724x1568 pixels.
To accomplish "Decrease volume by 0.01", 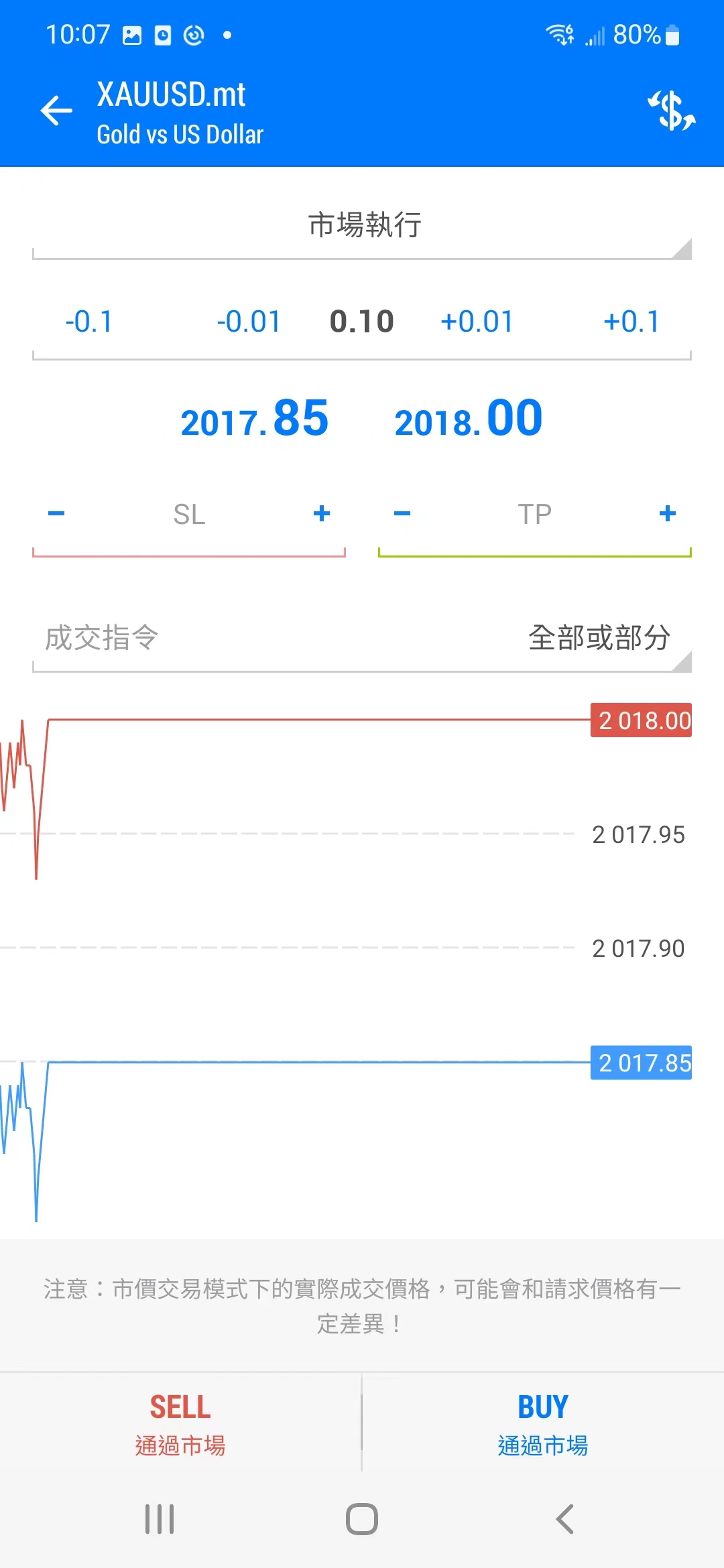I will (x=249, y=322).
